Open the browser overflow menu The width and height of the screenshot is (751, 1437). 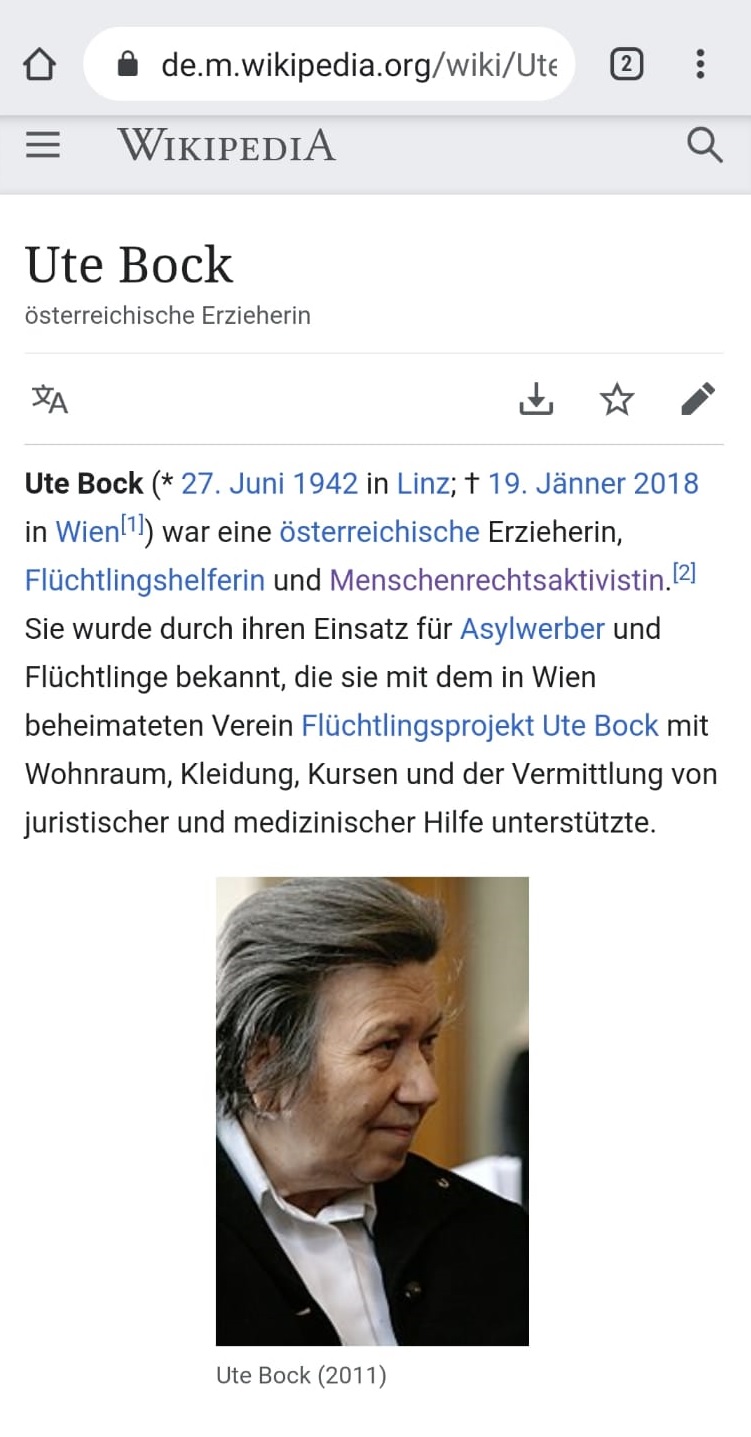click(x=700, y=65)
